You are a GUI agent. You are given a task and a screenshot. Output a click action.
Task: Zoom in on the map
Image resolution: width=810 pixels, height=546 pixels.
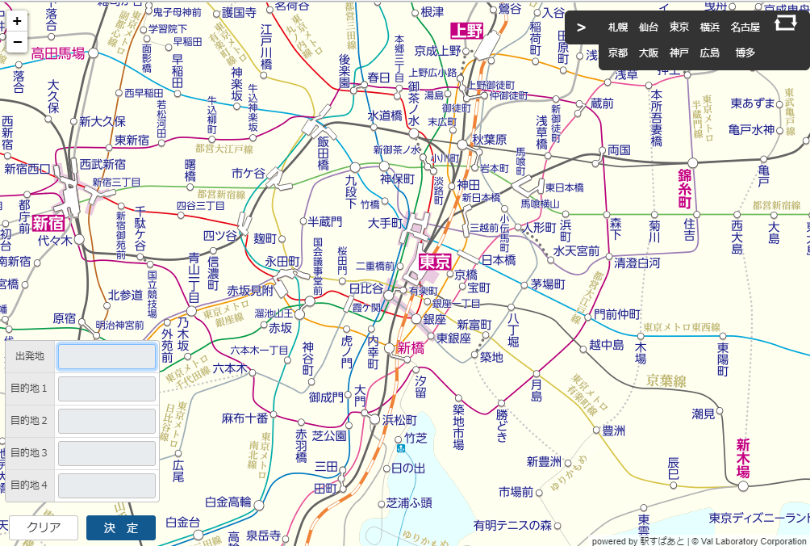click(17, 20)
